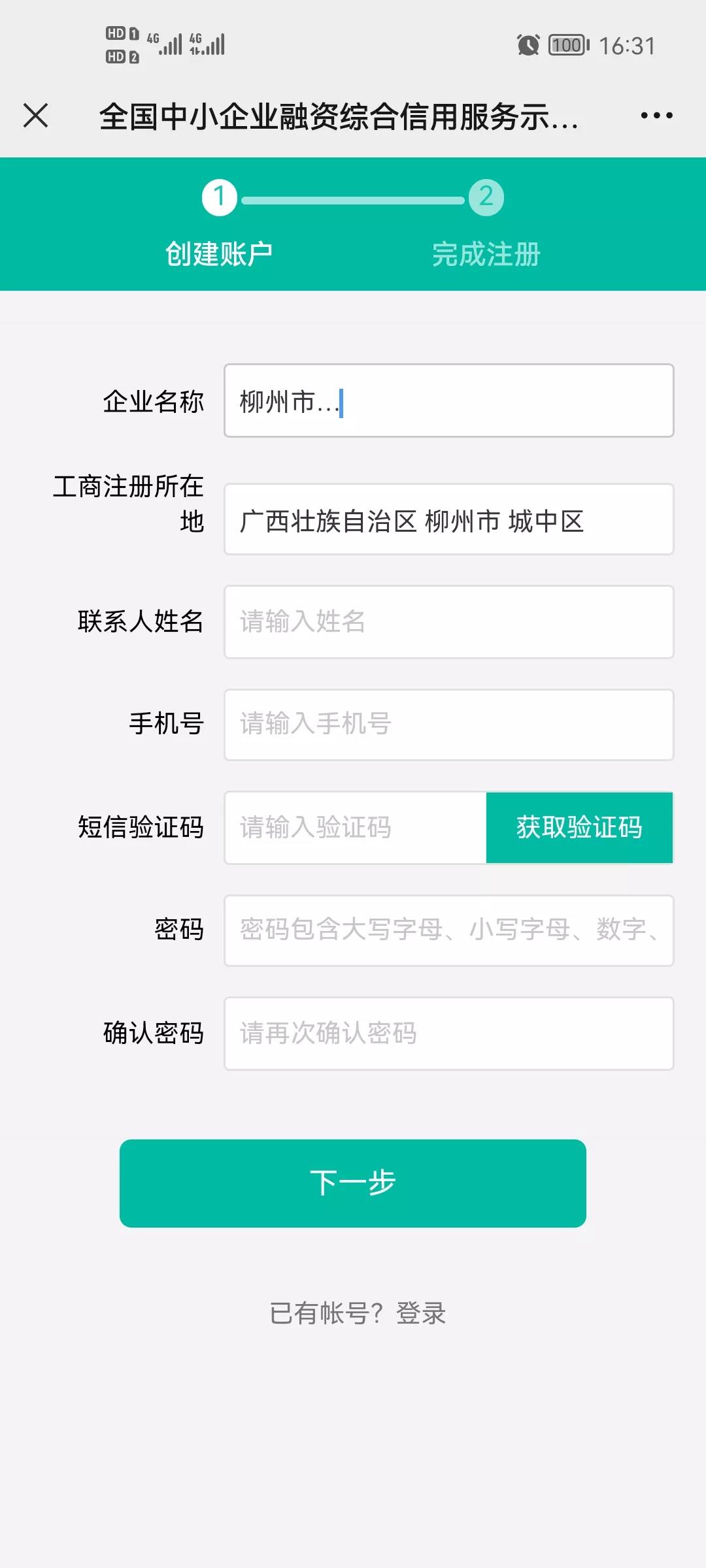Tap 获取验证码 to request SMS code
This screenshot has height=1568, width=706.
click(579, 827)
